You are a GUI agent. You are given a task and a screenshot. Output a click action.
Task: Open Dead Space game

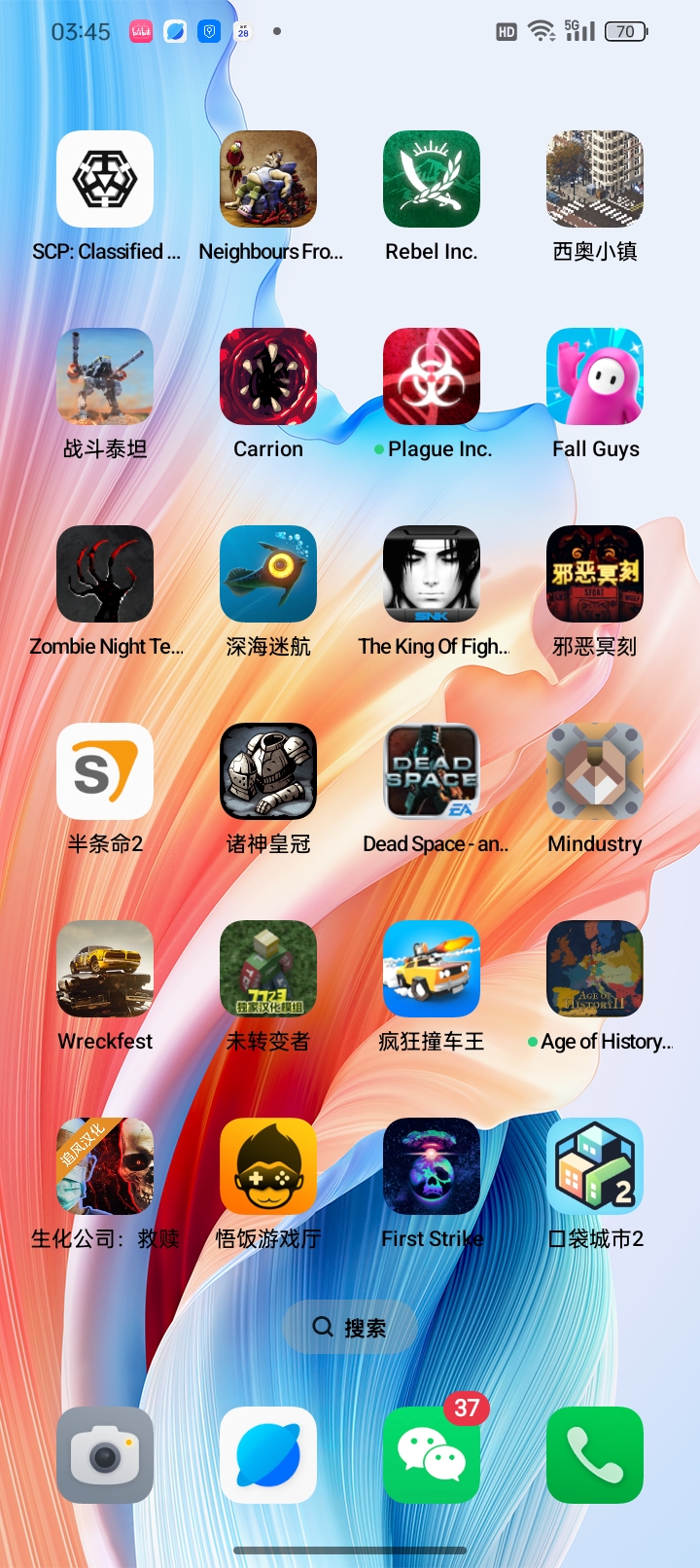pyautogui.click(x=432, y=771)
